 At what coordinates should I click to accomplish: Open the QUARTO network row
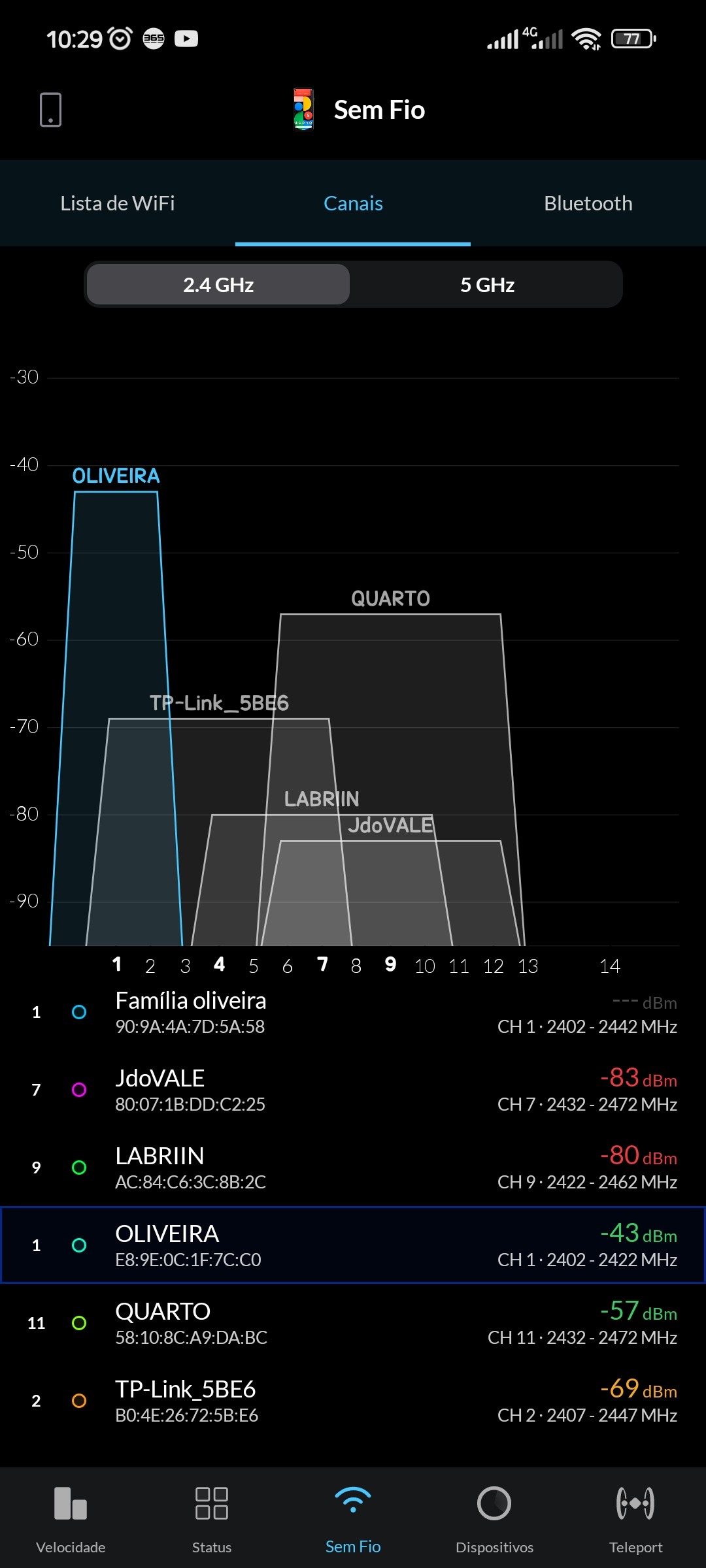tap(353, 1324)
